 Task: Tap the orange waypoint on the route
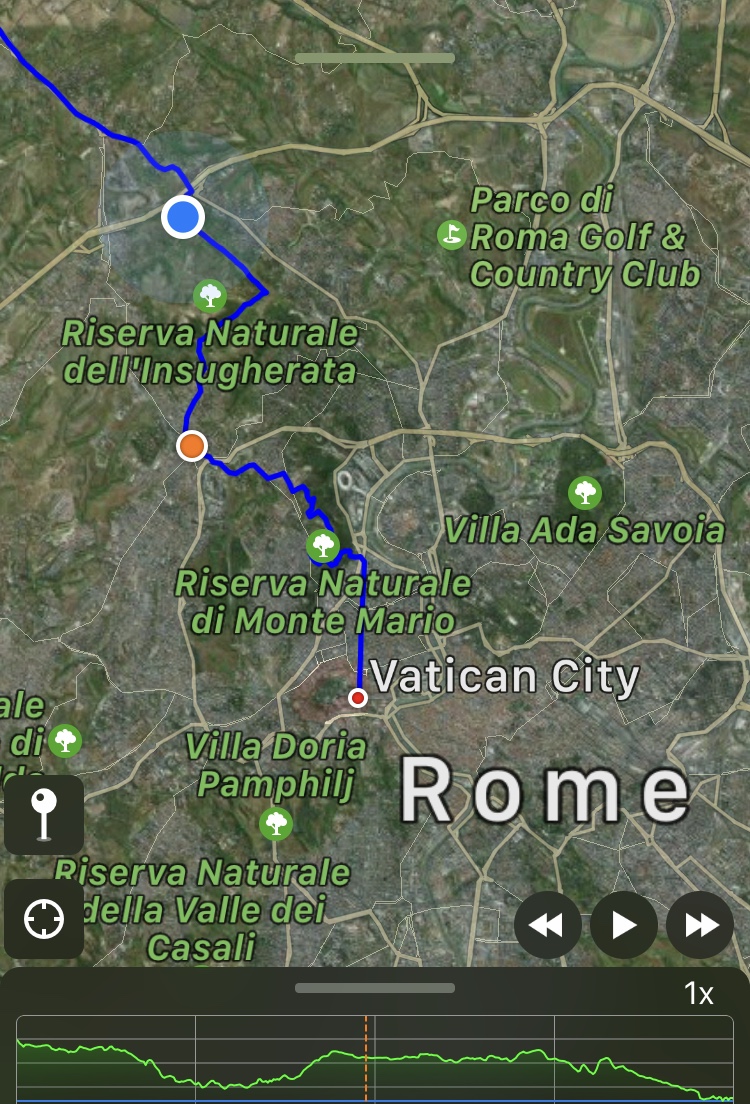pyautogui.click(x=192, y=446)
